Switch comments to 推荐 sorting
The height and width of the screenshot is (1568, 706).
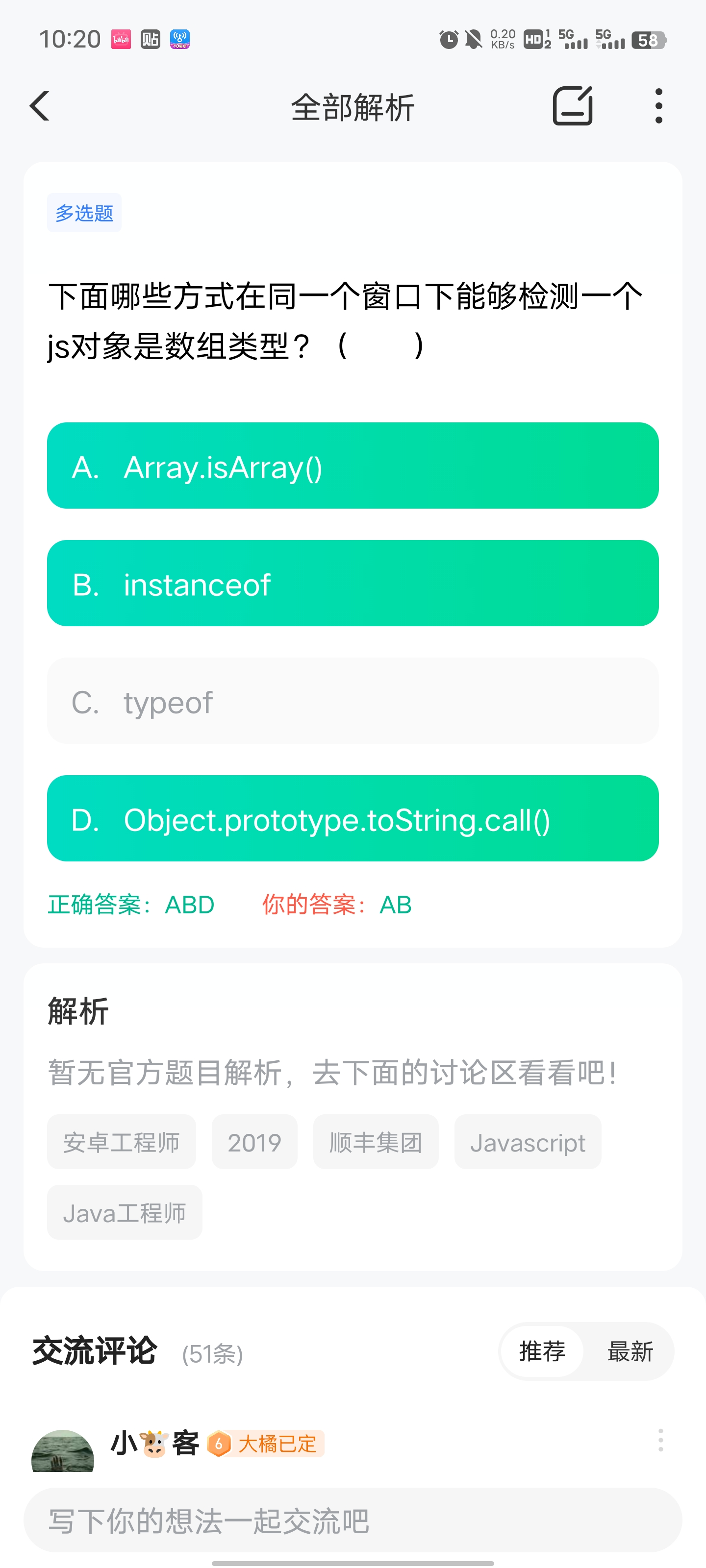[x=542, y=1351]
